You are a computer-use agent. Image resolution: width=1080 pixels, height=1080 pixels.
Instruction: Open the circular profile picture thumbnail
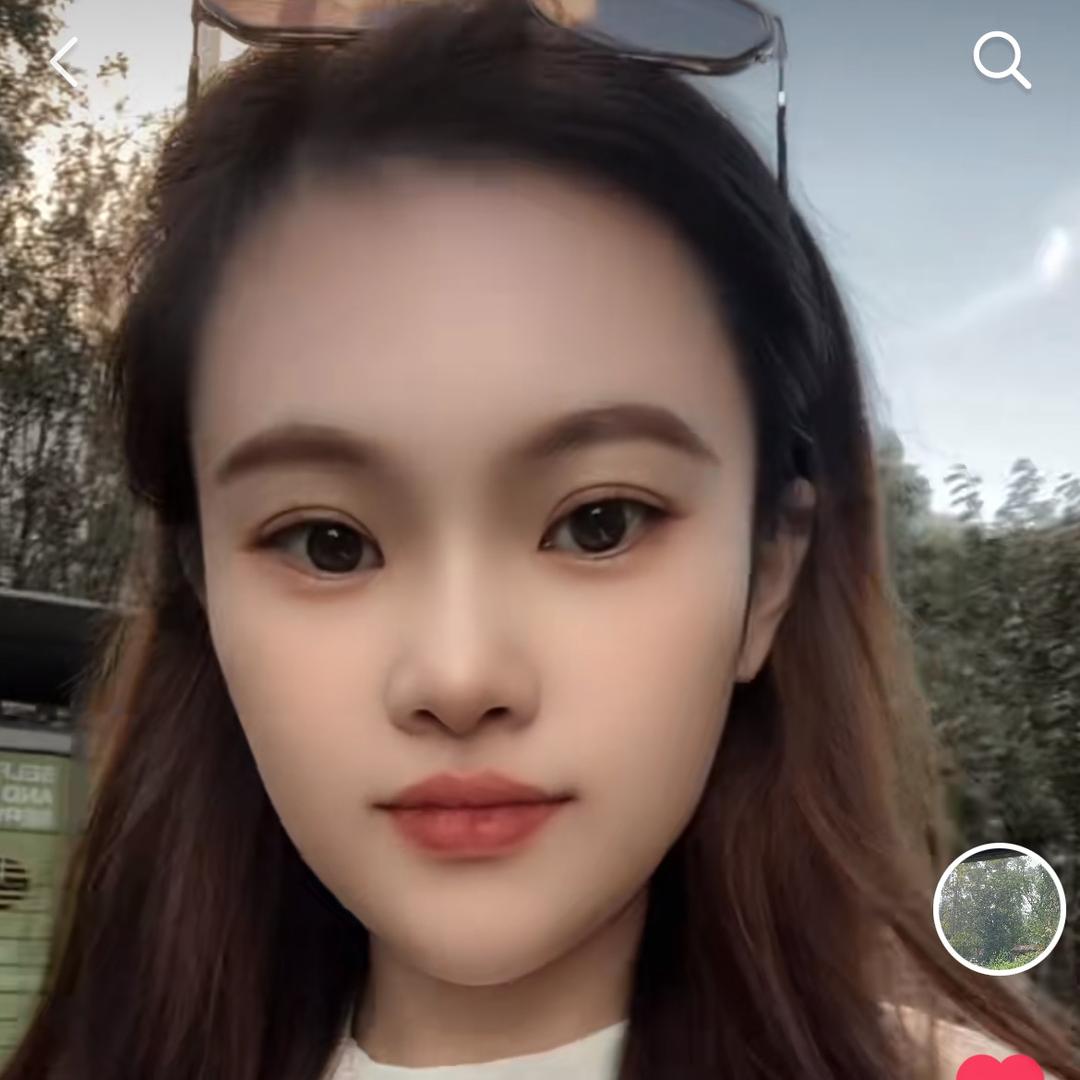[x=999, y=909]
